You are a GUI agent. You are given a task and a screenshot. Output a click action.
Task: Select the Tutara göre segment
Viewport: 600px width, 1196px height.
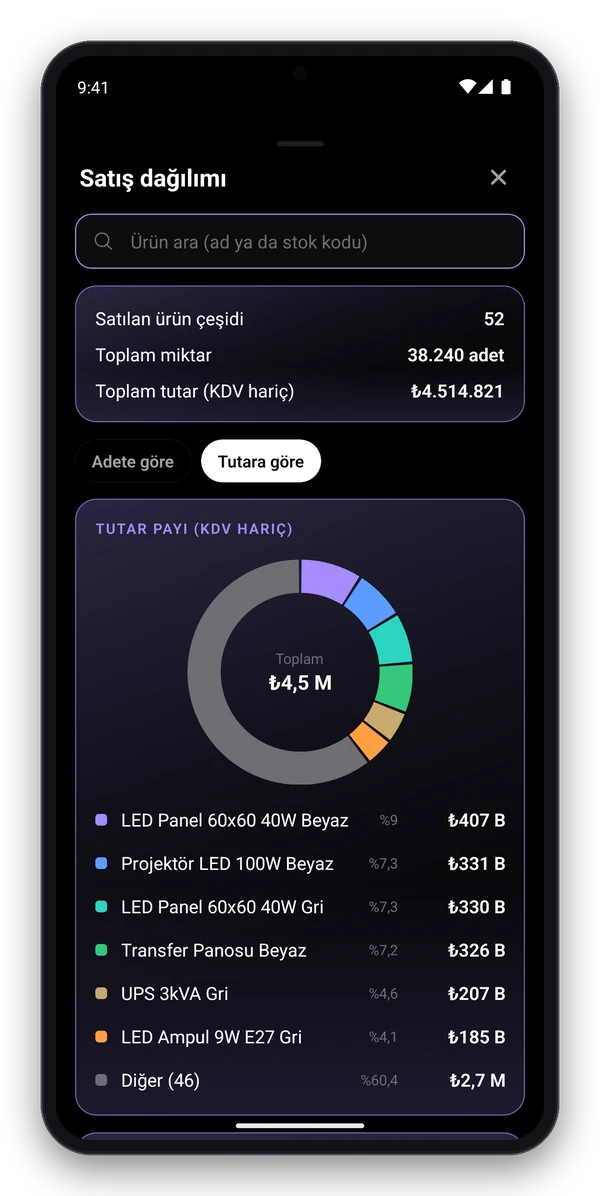click(x=261, y=461)
